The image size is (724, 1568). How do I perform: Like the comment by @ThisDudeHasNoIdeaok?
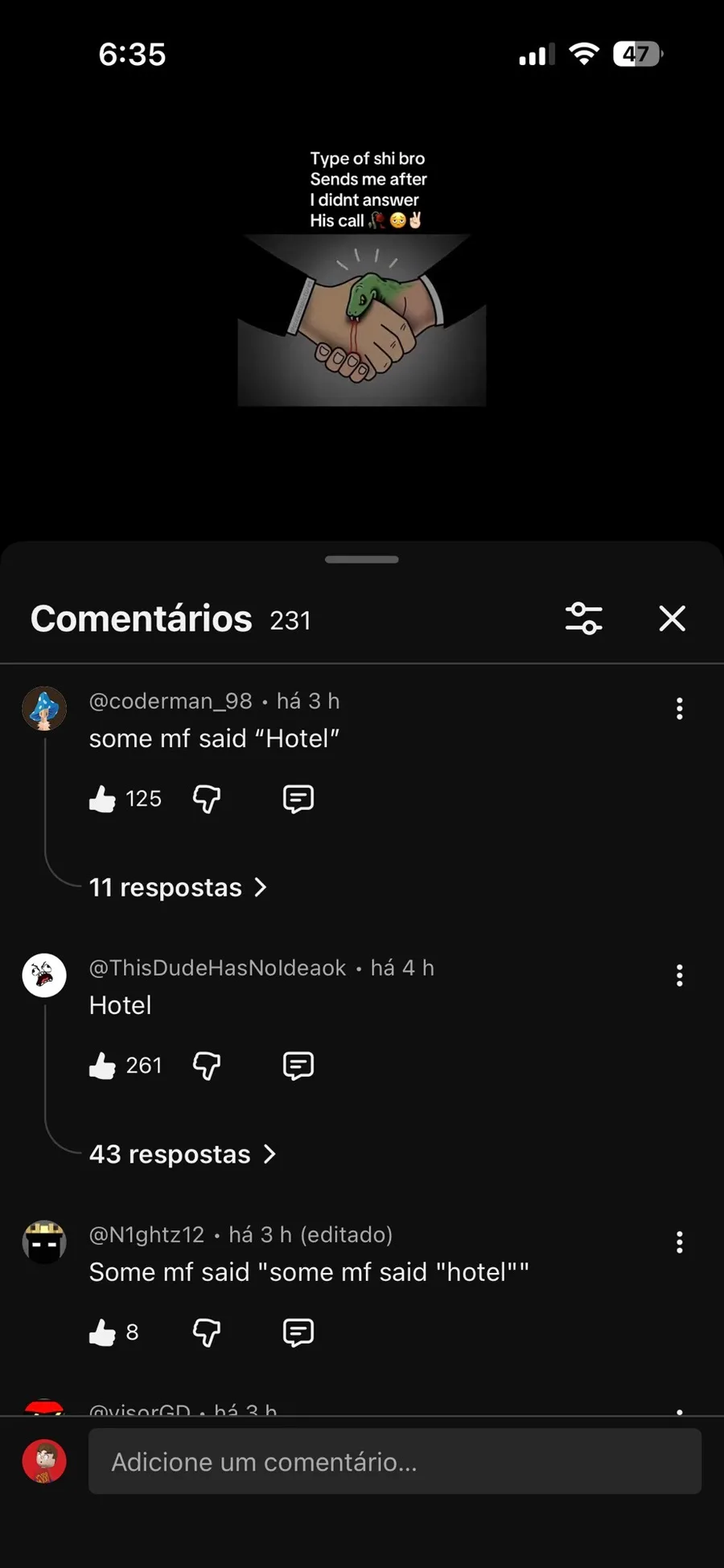click(x=103, y=1065)
